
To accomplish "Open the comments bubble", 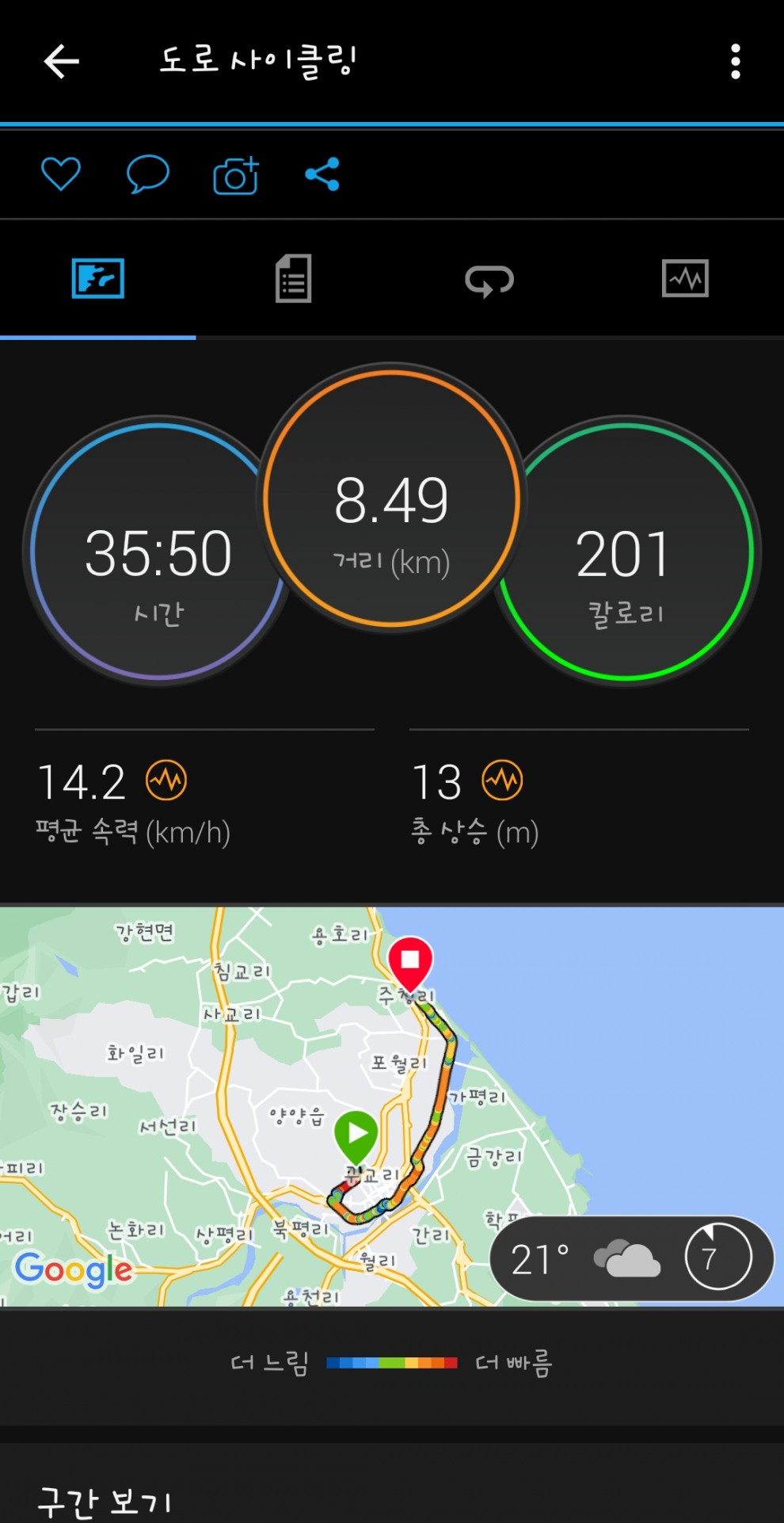I will (x=147, y=174).
